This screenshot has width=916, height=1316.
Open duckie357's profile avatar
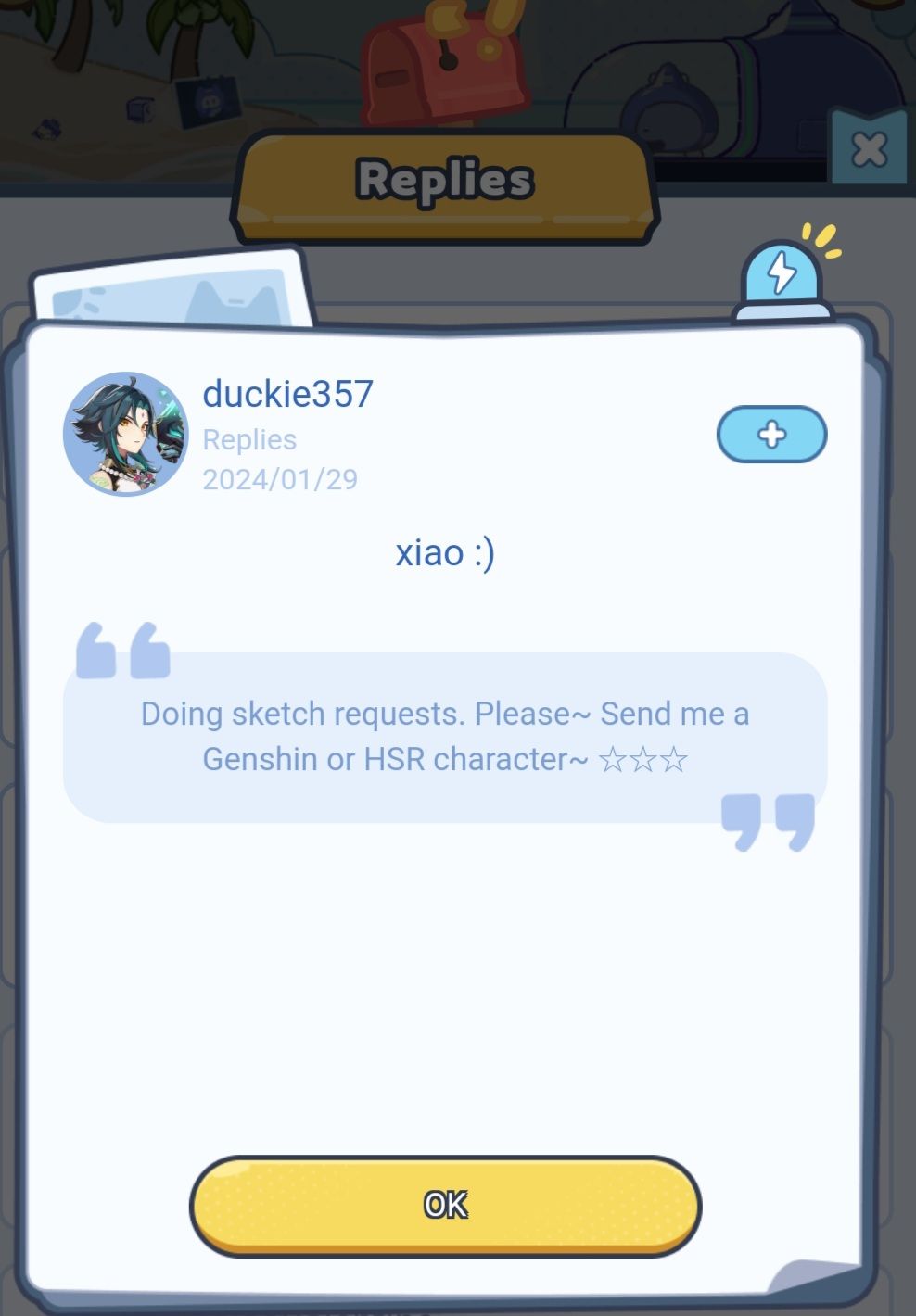click(125, 434)
